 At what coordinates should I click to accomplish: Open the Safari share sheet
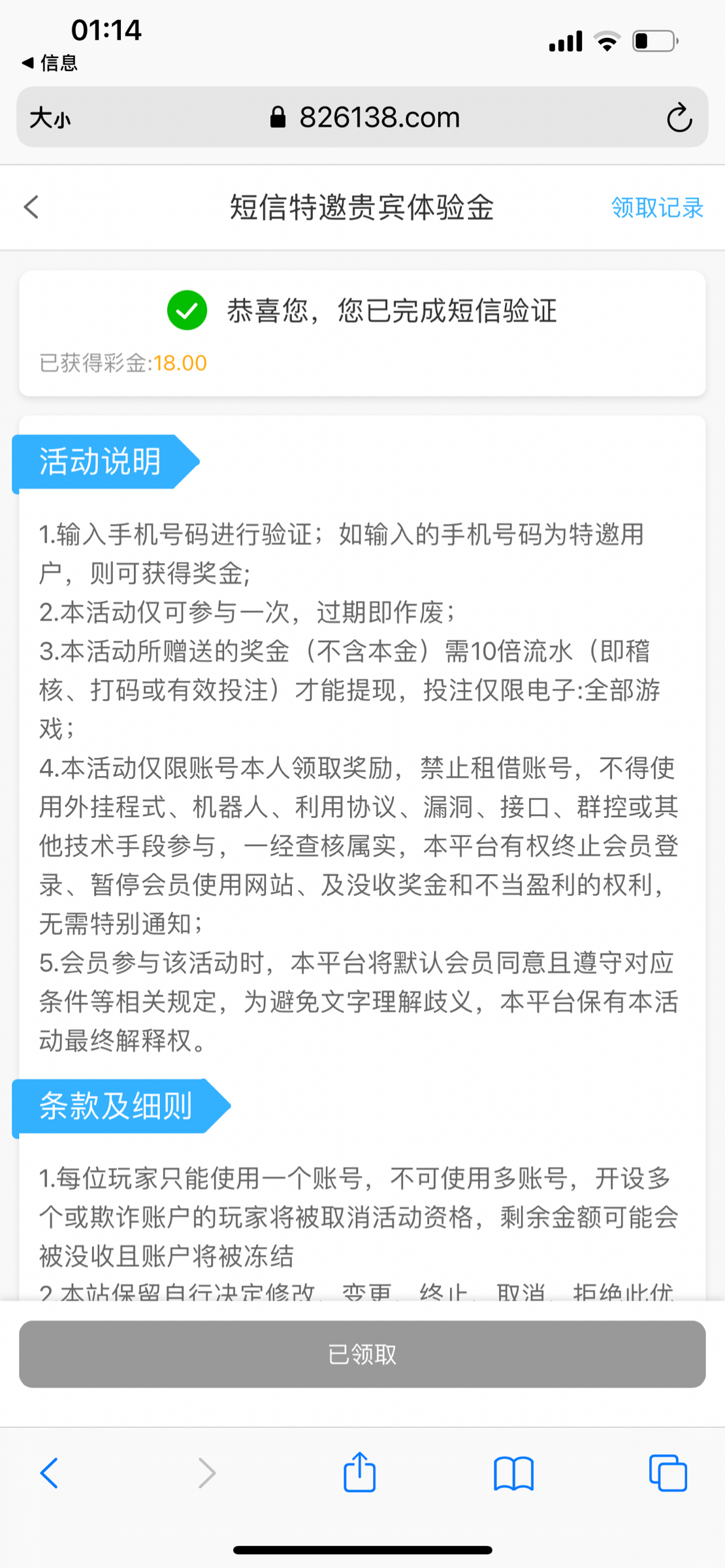(360, 1471)
